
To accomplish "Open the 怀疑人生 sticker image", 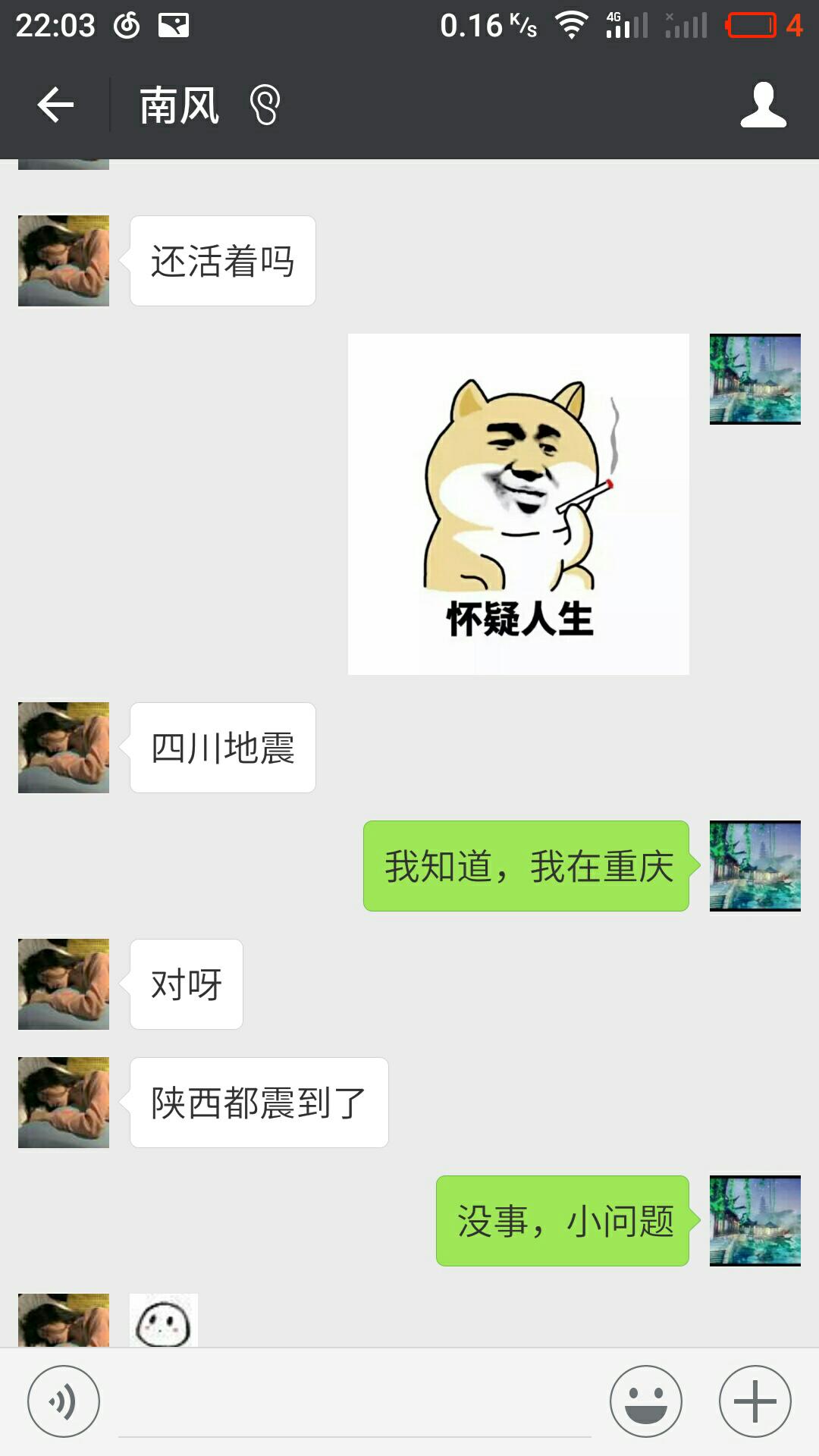I will click(x=519, y=504).
